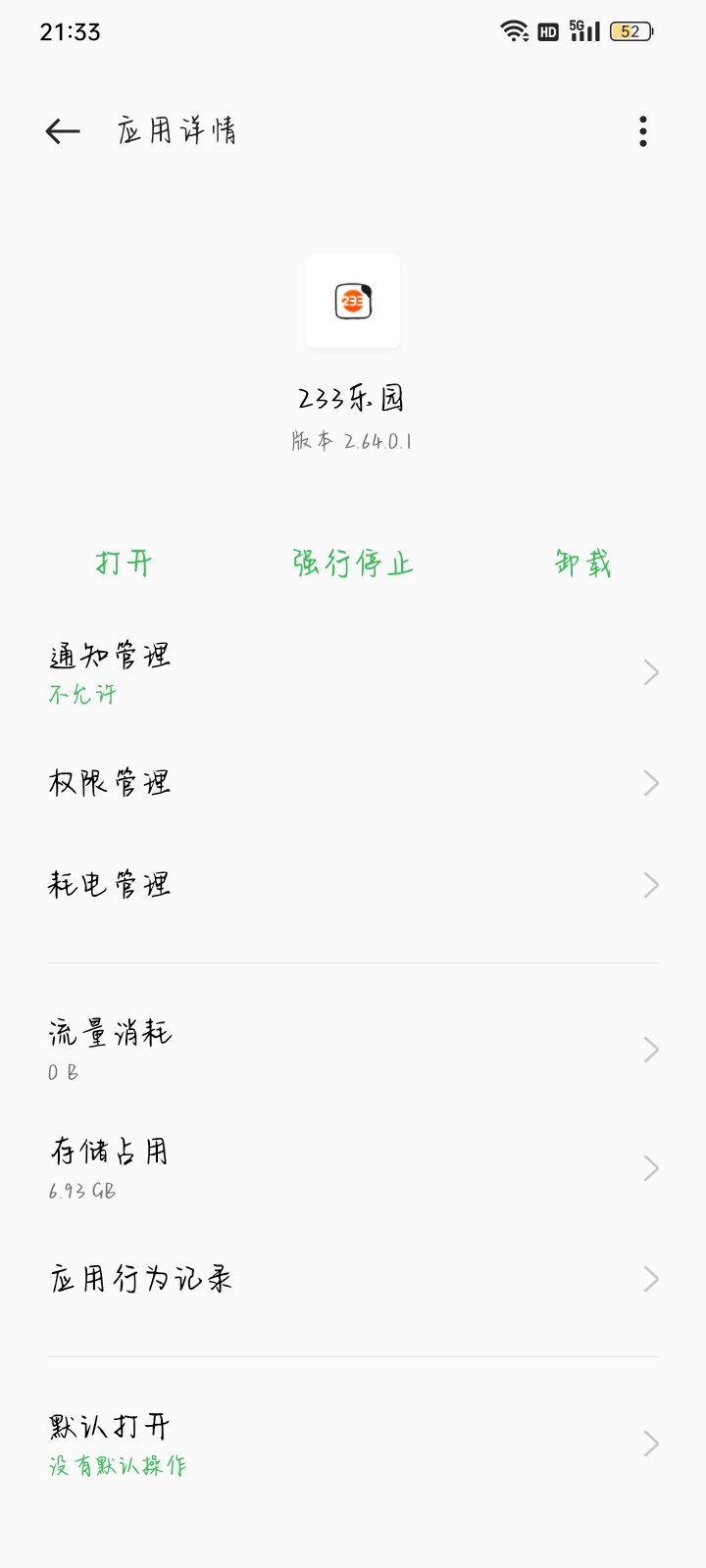706x1568 pixels.
Task: Uninstall the app via 卸载
Action: 582,563
